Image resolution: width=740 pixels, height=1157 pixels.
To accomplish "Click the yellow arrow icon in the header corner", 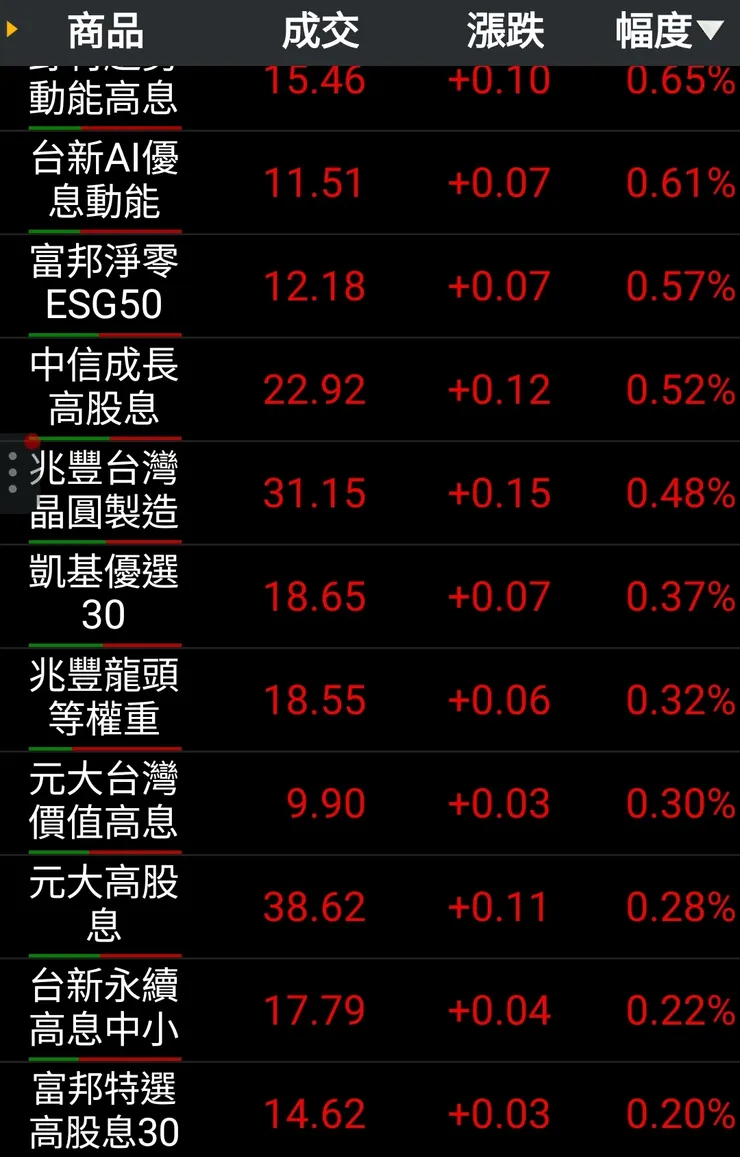I will [x=10, y=30].
